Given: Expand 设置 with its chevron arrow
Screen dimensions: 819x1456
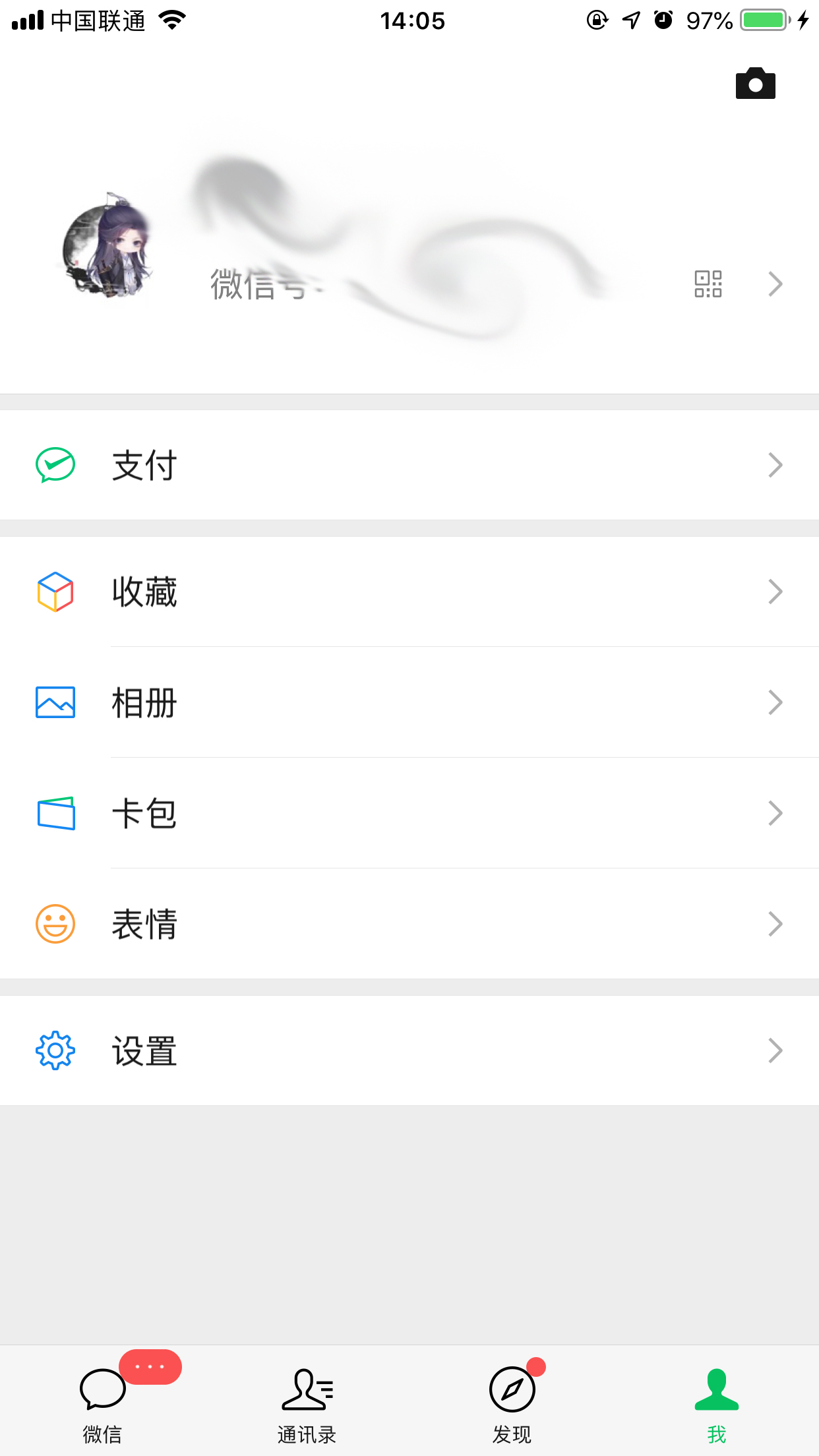Looking at the screenshot, I should pos(774,1050).
